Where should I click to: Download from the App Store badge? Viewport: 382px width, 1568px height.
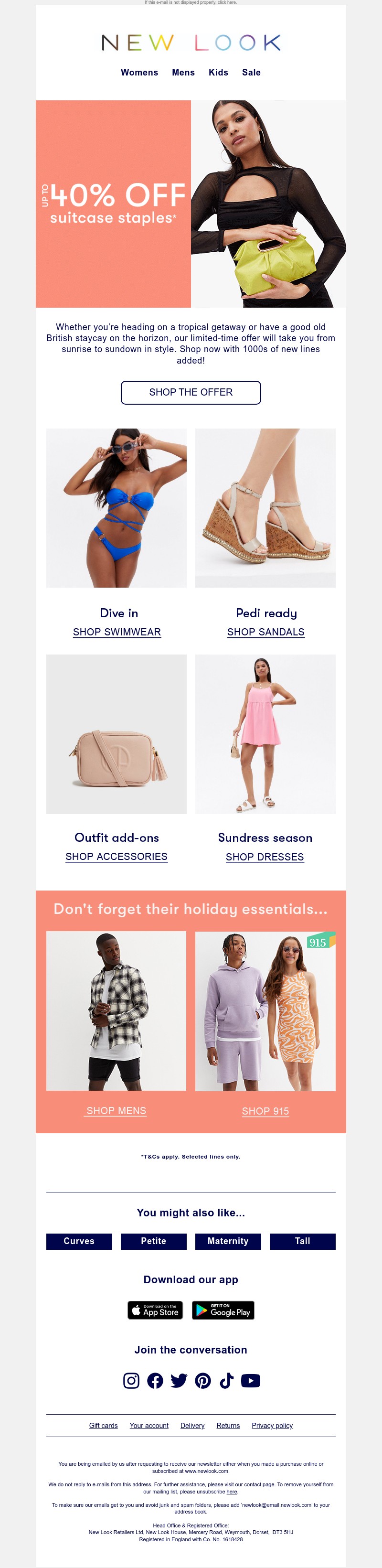[x=156, y=1310]
